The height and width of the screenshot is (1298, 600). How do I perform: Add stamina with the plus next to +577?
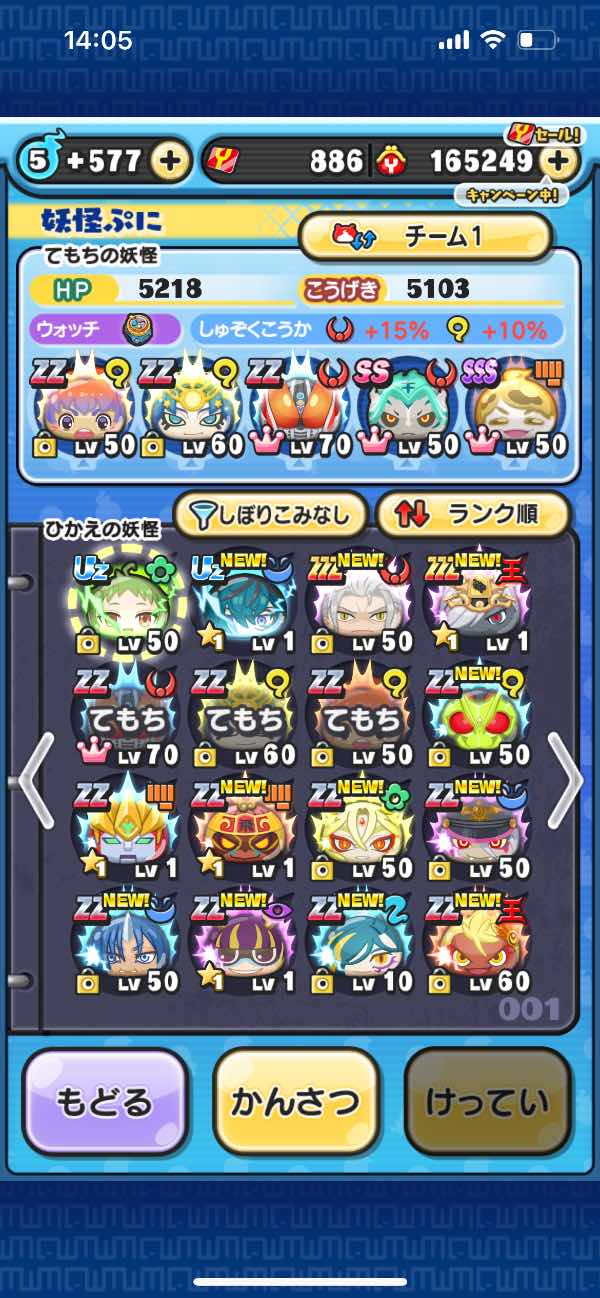(x=171, y=161)
